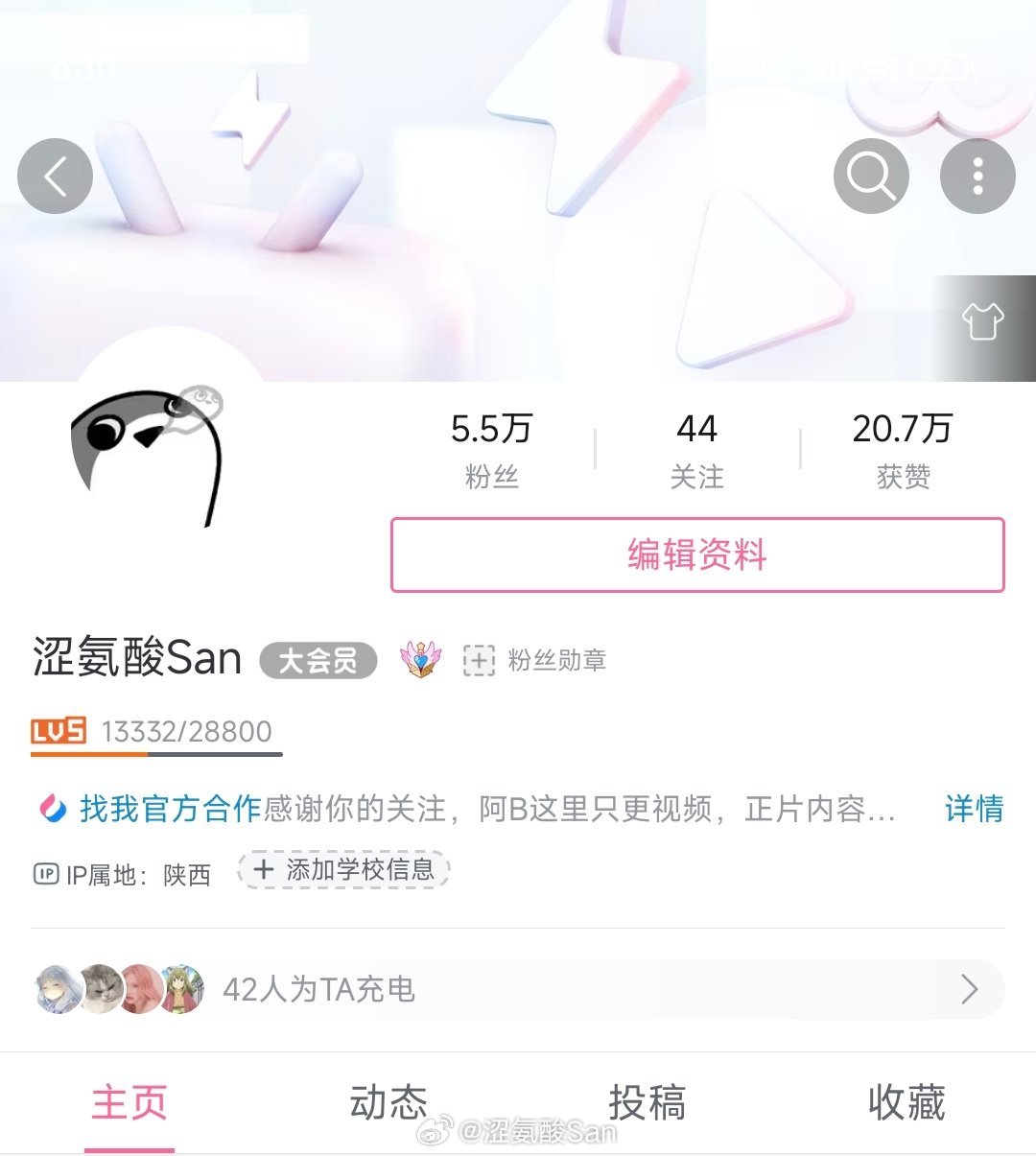Go back using the arrow icon
This screenshot has width=1036, height=1156.
coord(55,177)
